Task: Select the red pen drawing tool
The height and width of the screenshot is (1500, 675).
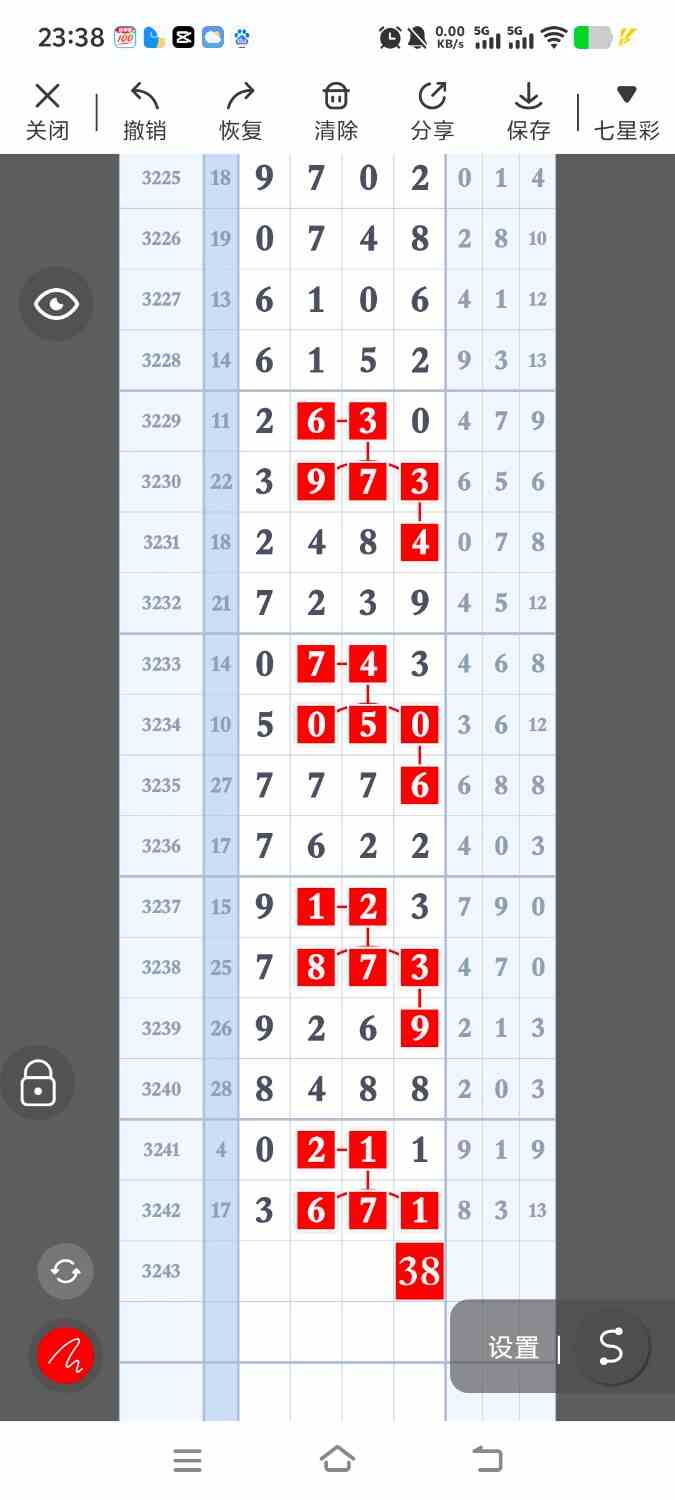Action: click(x=65, y=1355)
